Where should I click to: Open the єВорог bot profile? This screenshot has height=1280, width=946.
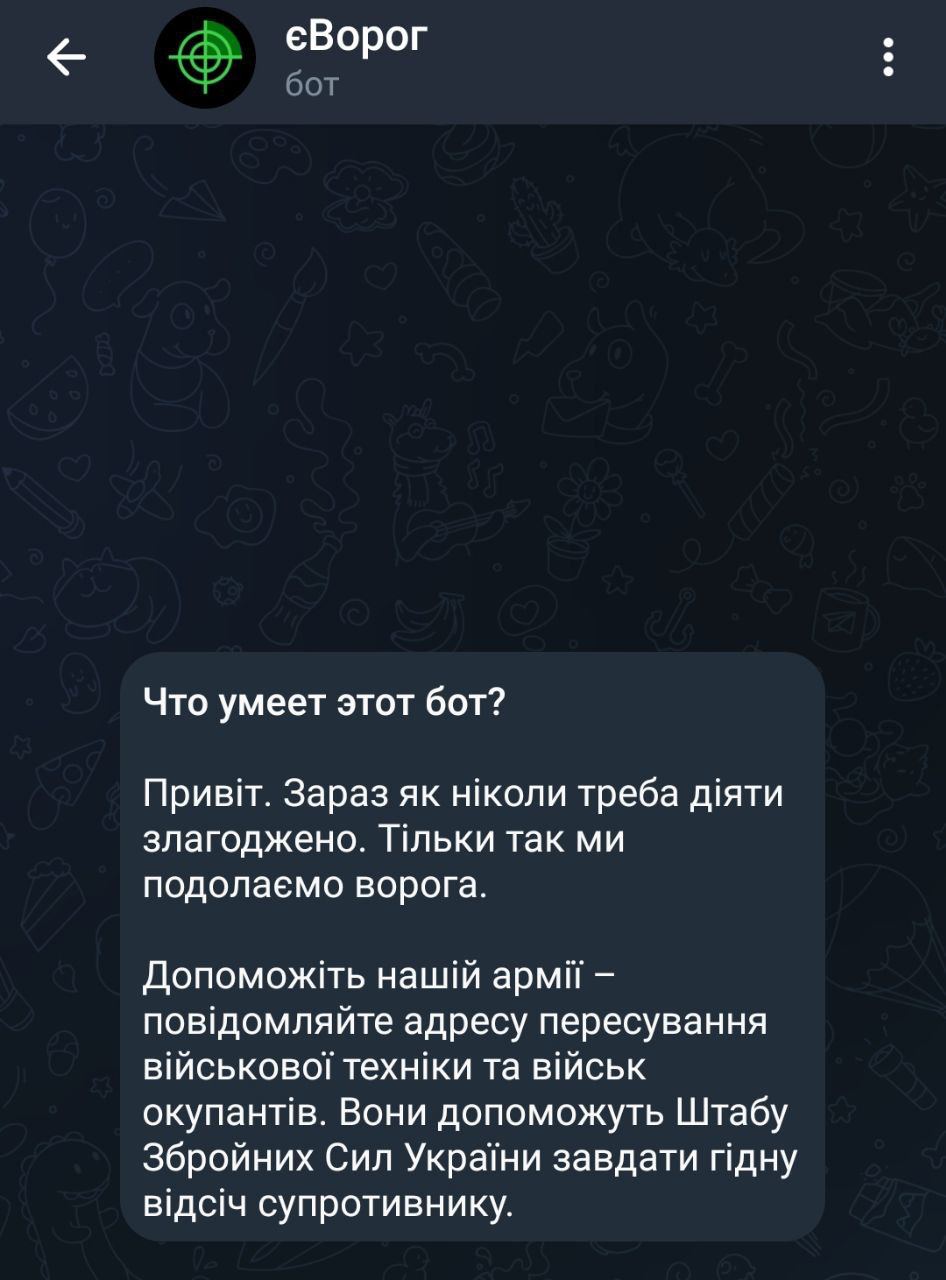tap(356, 58)
